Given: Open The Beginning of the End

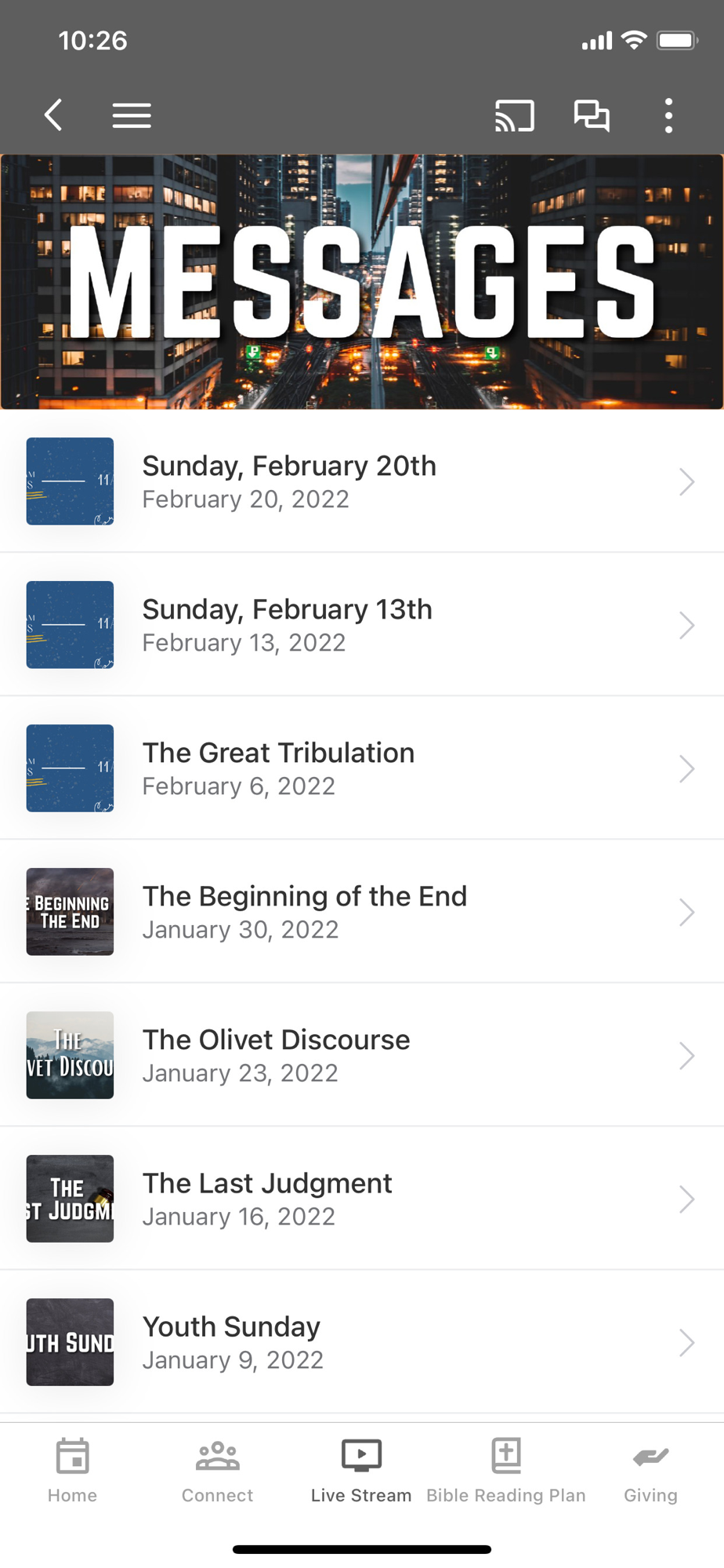Looking at the screenshot, I should pyautogui.click(x=360, y=912).
